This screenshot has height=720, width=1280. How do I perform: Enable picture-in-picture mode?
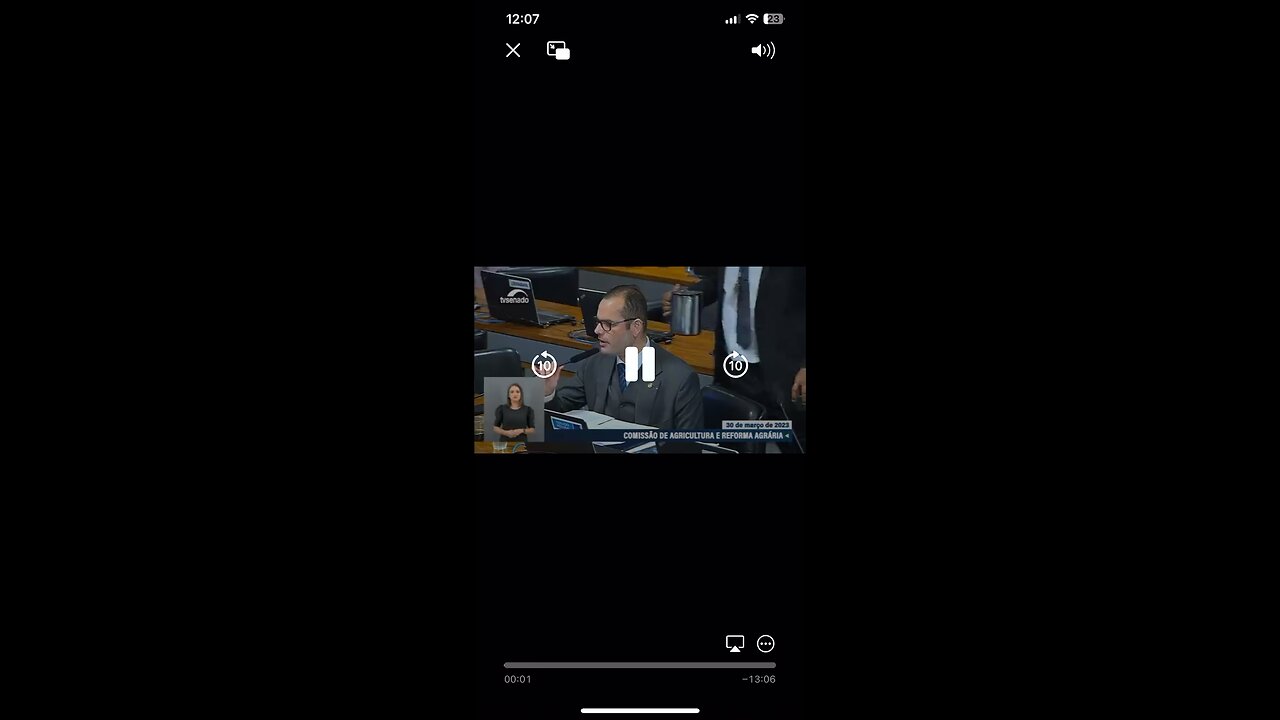coord(558,50)
